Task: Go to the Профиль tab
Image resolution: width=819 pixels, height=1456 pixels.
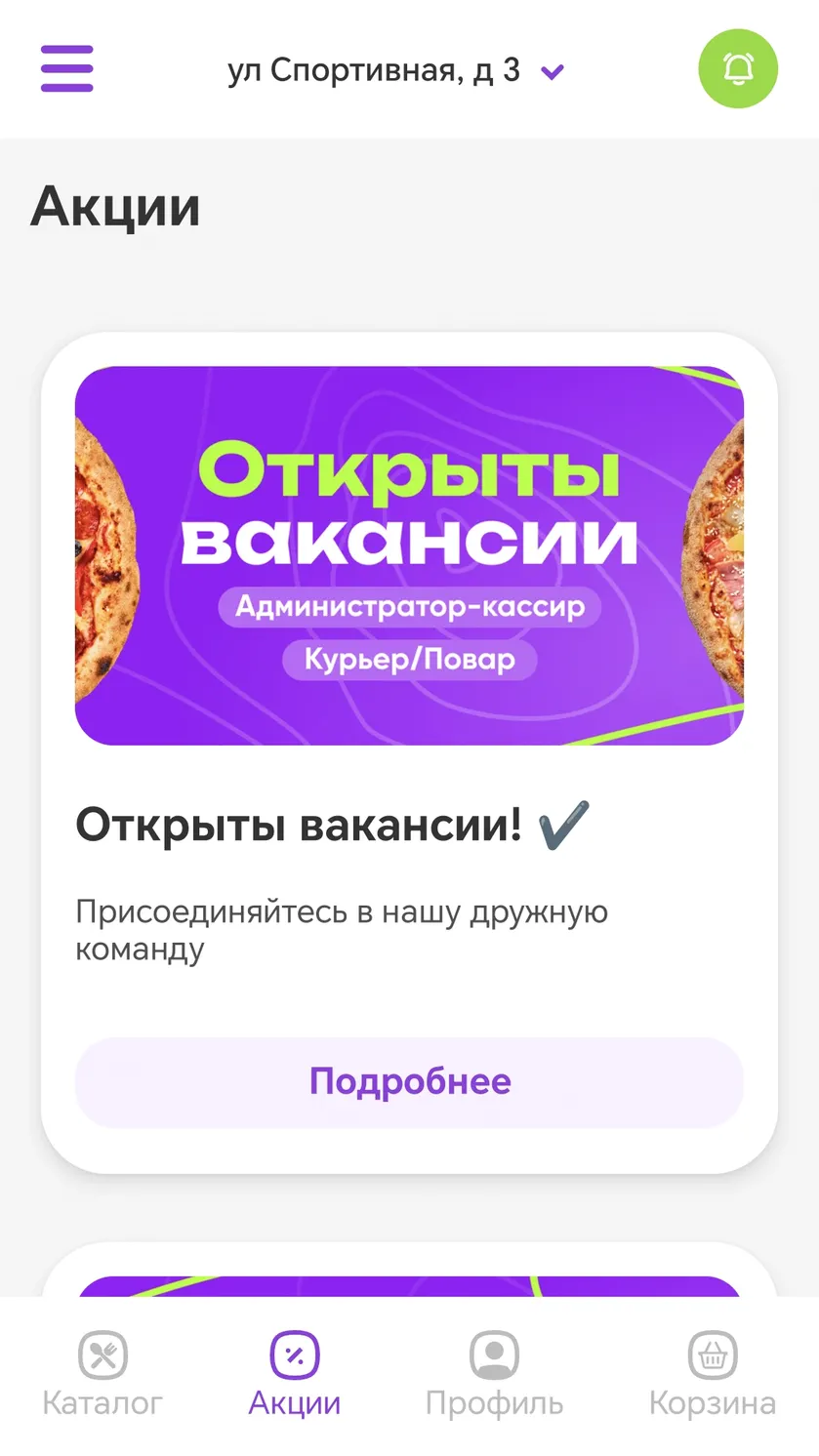Action: click(x=494, y=1374)
